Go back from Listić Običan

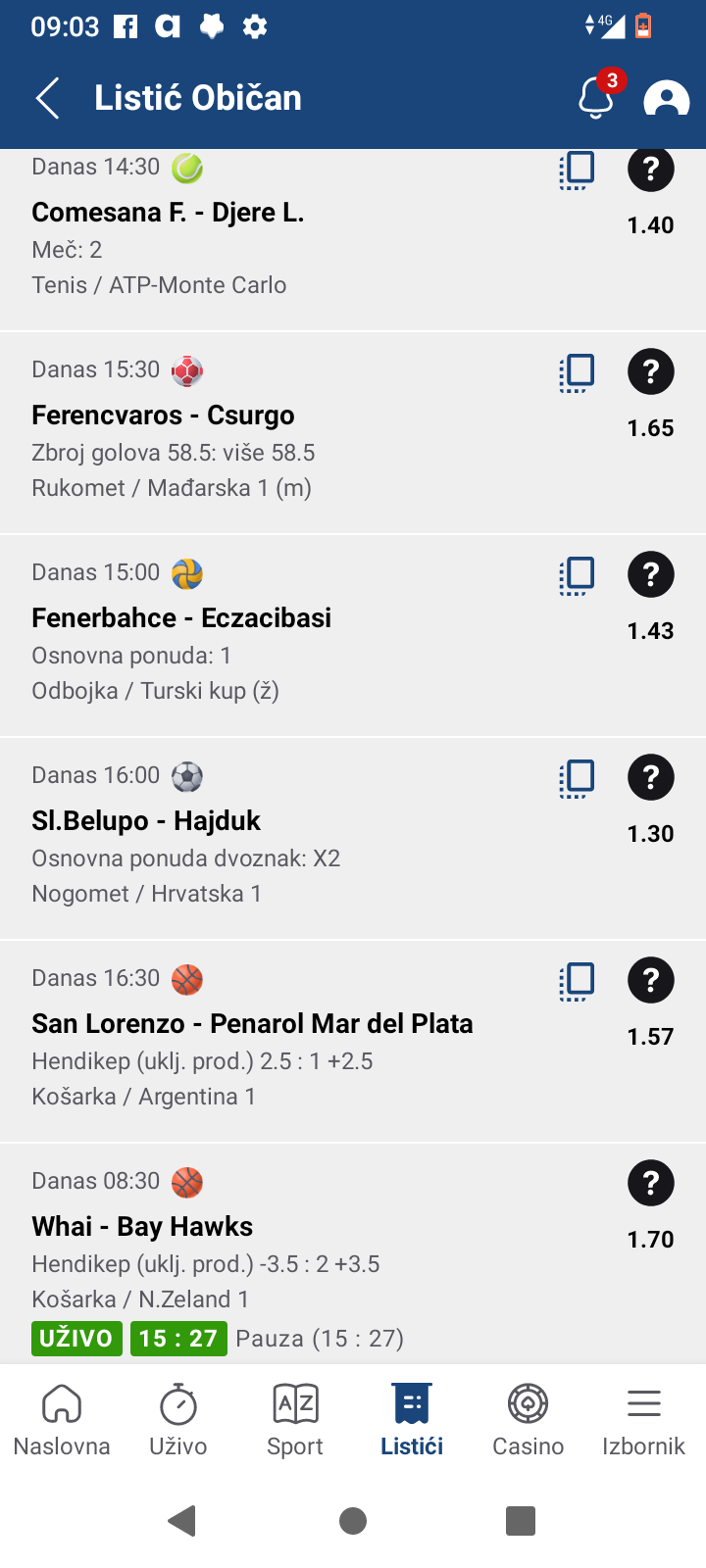click(x=48, y=98)
